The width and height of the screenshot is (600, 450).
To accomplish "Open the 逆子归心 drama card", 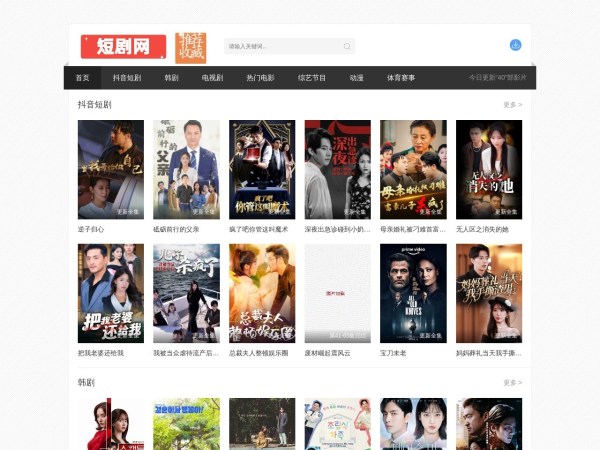I will (x=110, y=170).
